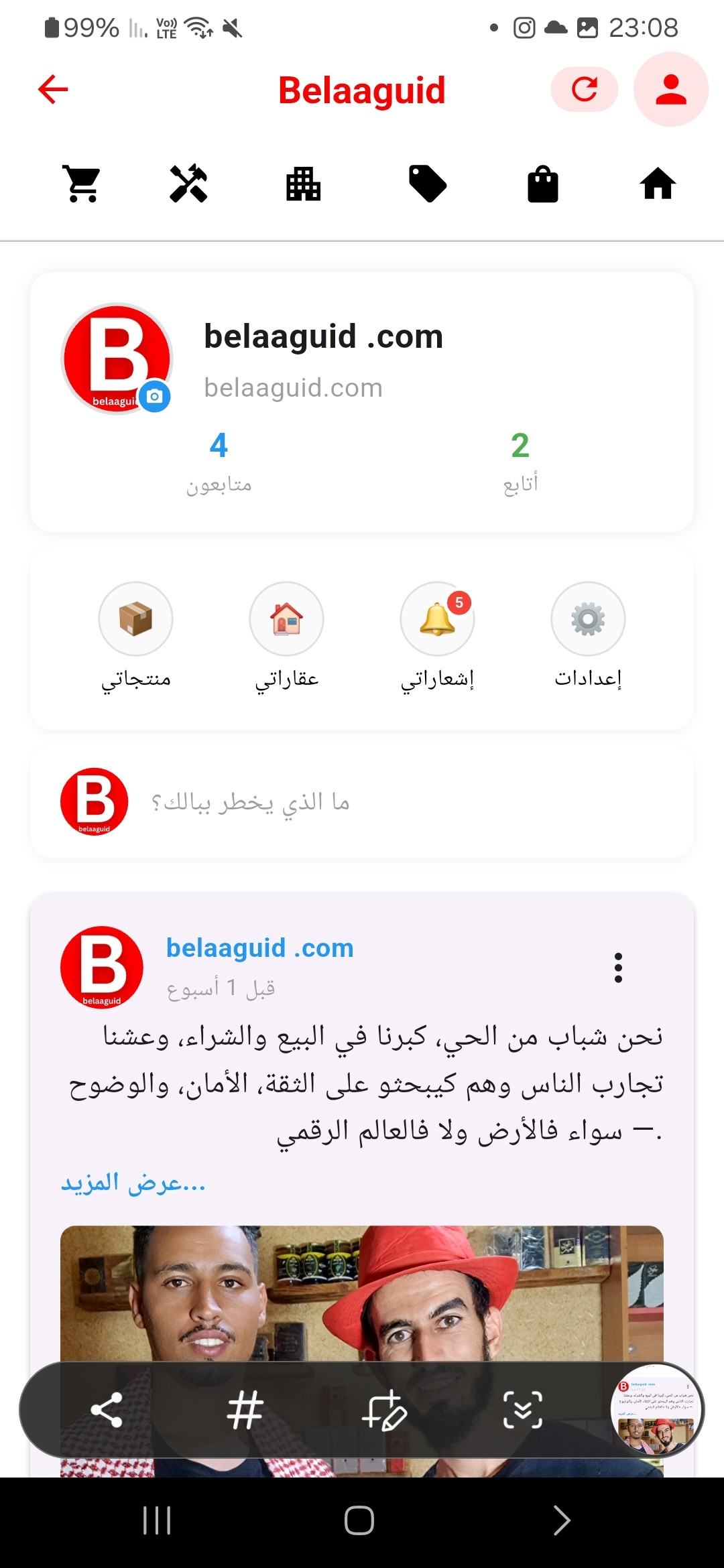Open the shopping cart icon in the toolbar
This screenshot has height=1568, width=724.
pyautogui.click(x=80, y=186)
